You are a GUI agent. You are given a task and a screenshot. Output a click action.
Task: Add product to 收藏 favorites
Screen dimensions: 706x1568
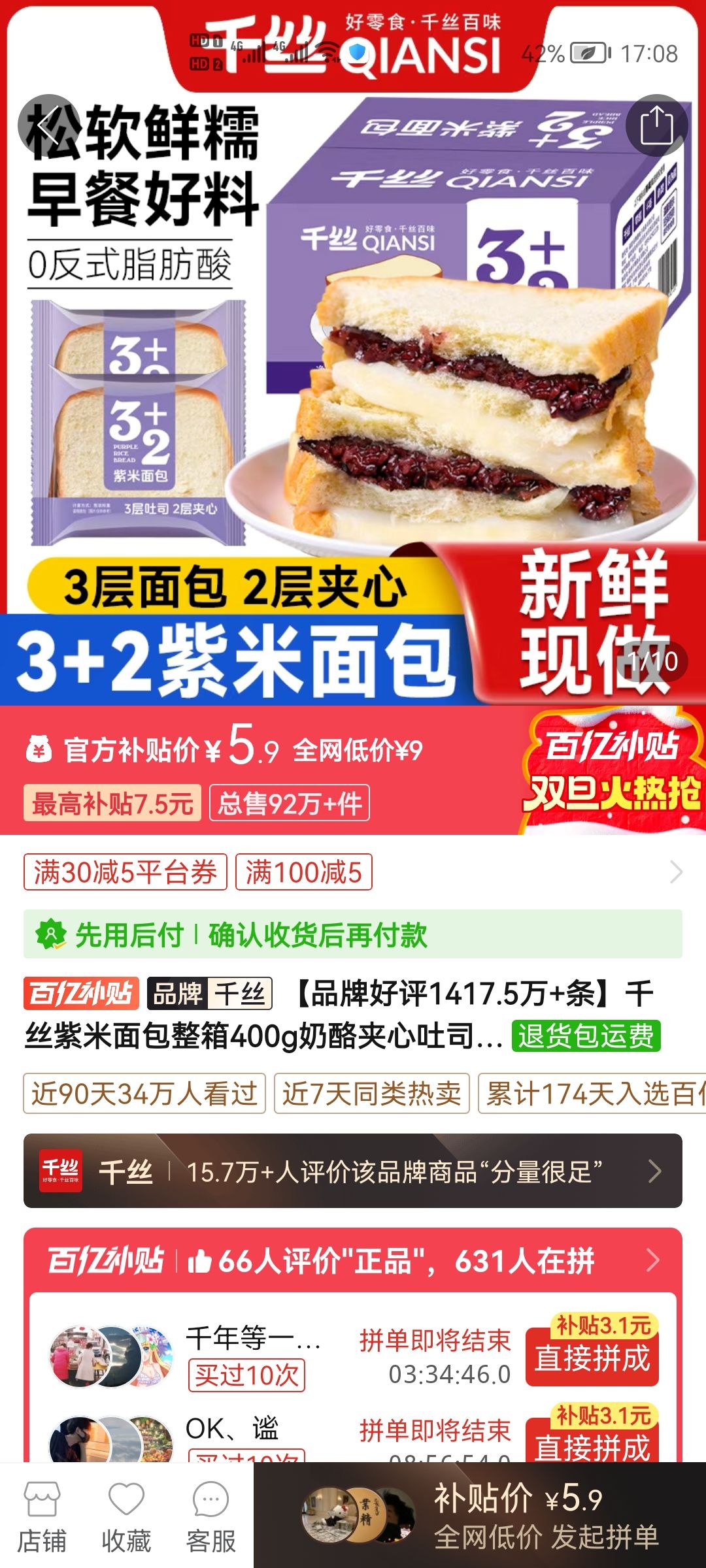click(126, 1516)
